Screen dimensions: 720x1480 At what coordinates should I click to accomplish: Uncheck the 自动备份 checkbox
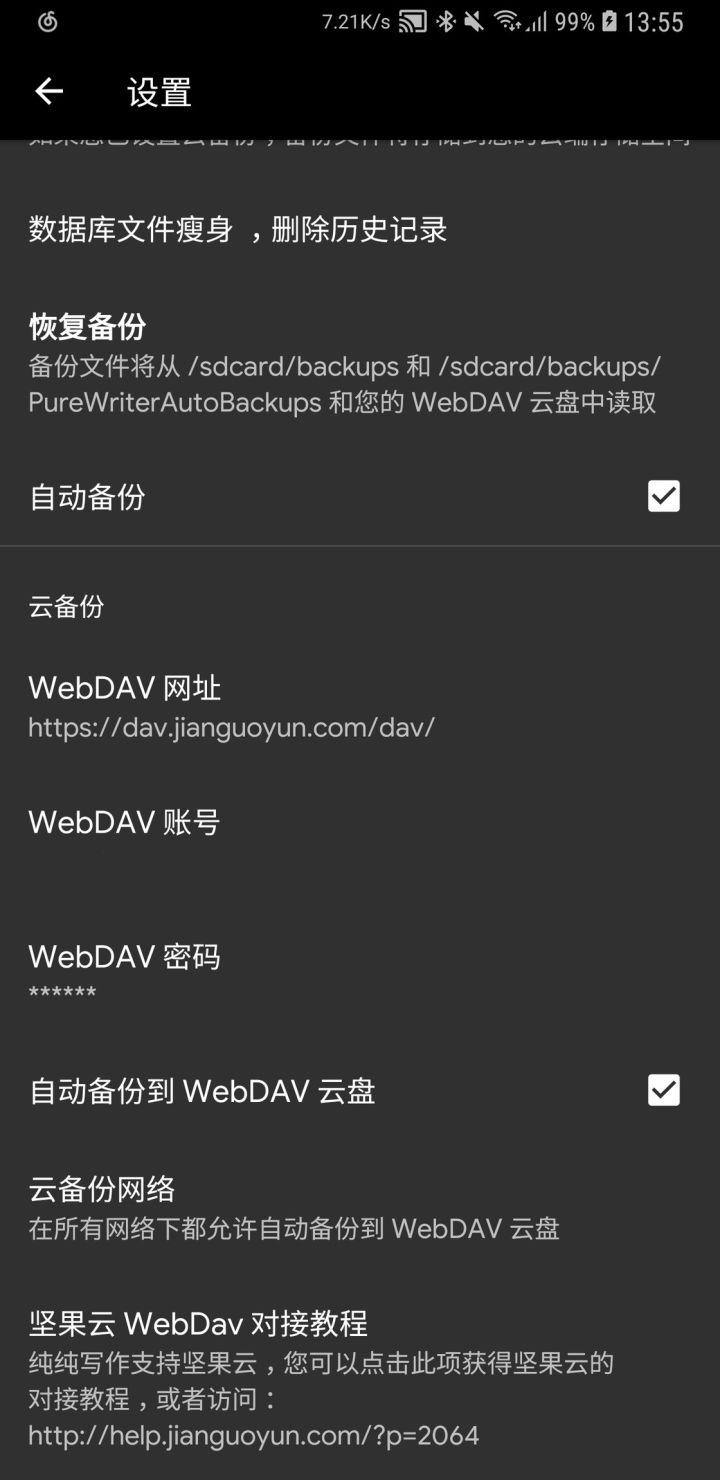(x=663, y=496)
